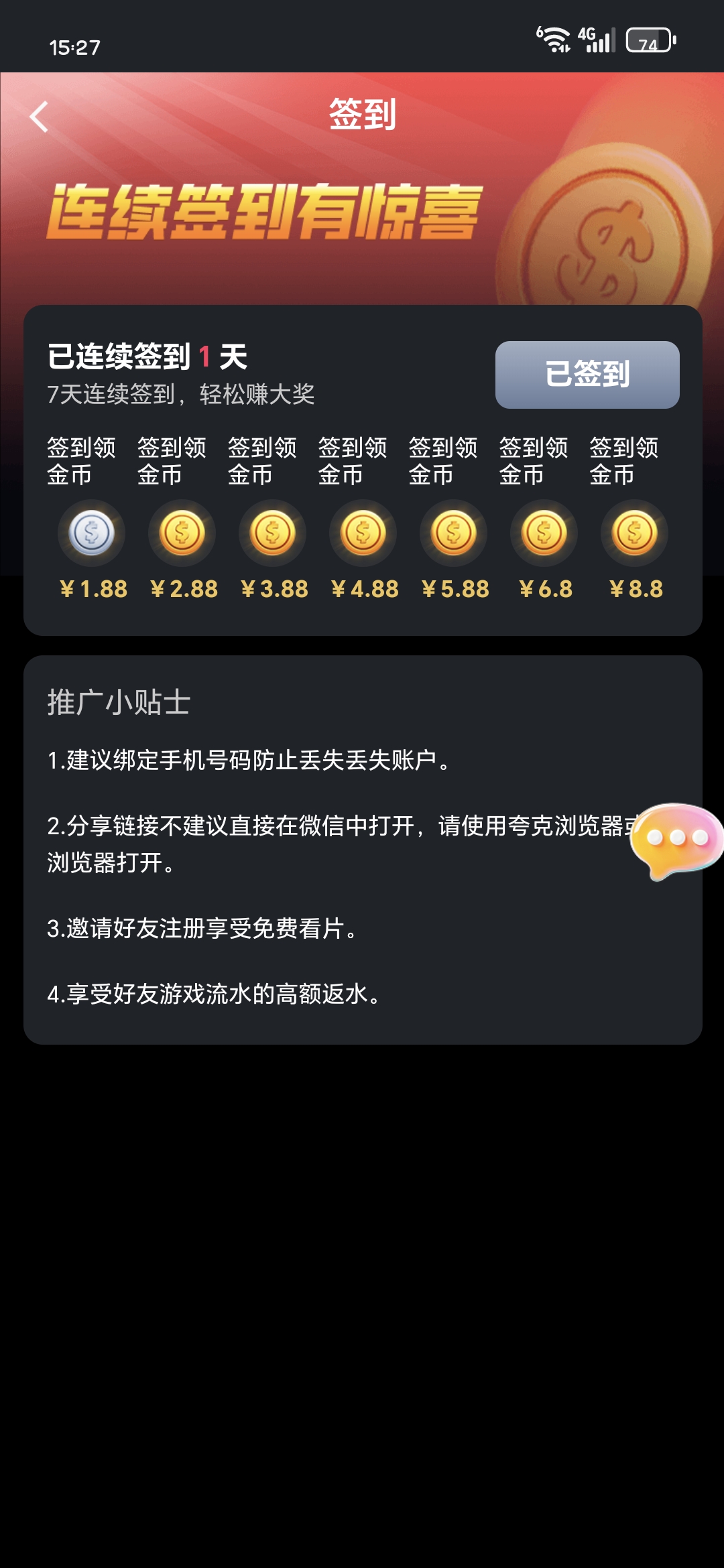Open the Wi-Fi status indicator
The width and height of the screenshot is (724, 1568).
click(554, 38)
